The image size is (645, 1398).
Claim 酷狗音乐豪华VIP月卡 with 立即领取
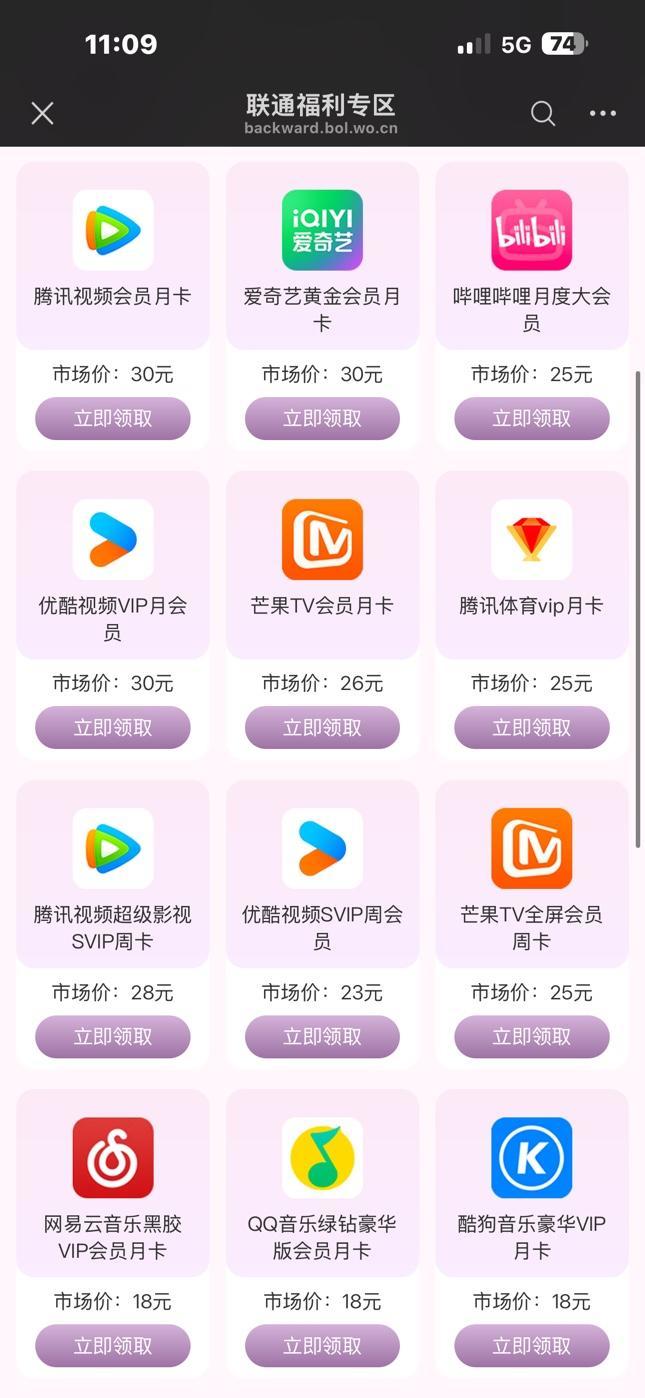pyautogui.click(x=532, y=1345)
